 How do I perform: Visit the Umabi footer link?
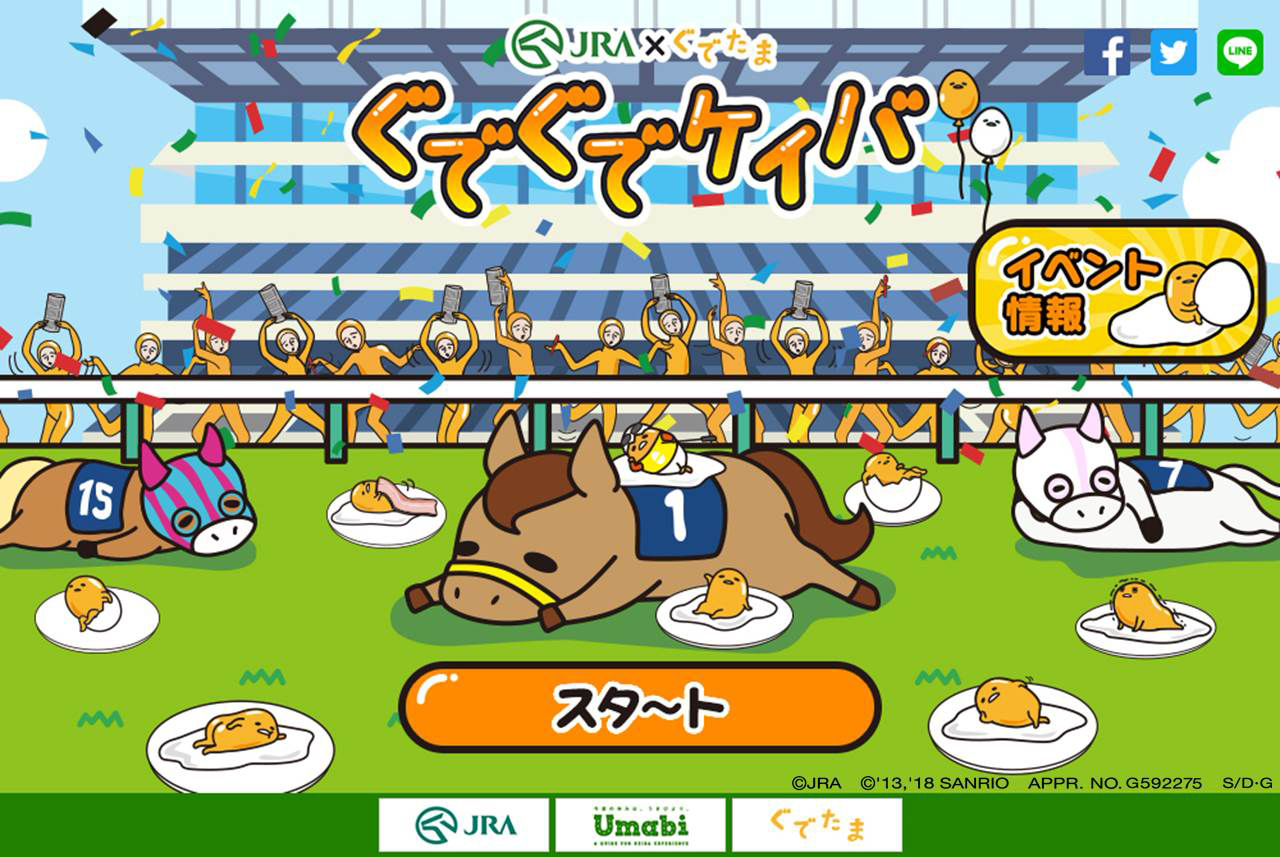[x=640, y=825]
